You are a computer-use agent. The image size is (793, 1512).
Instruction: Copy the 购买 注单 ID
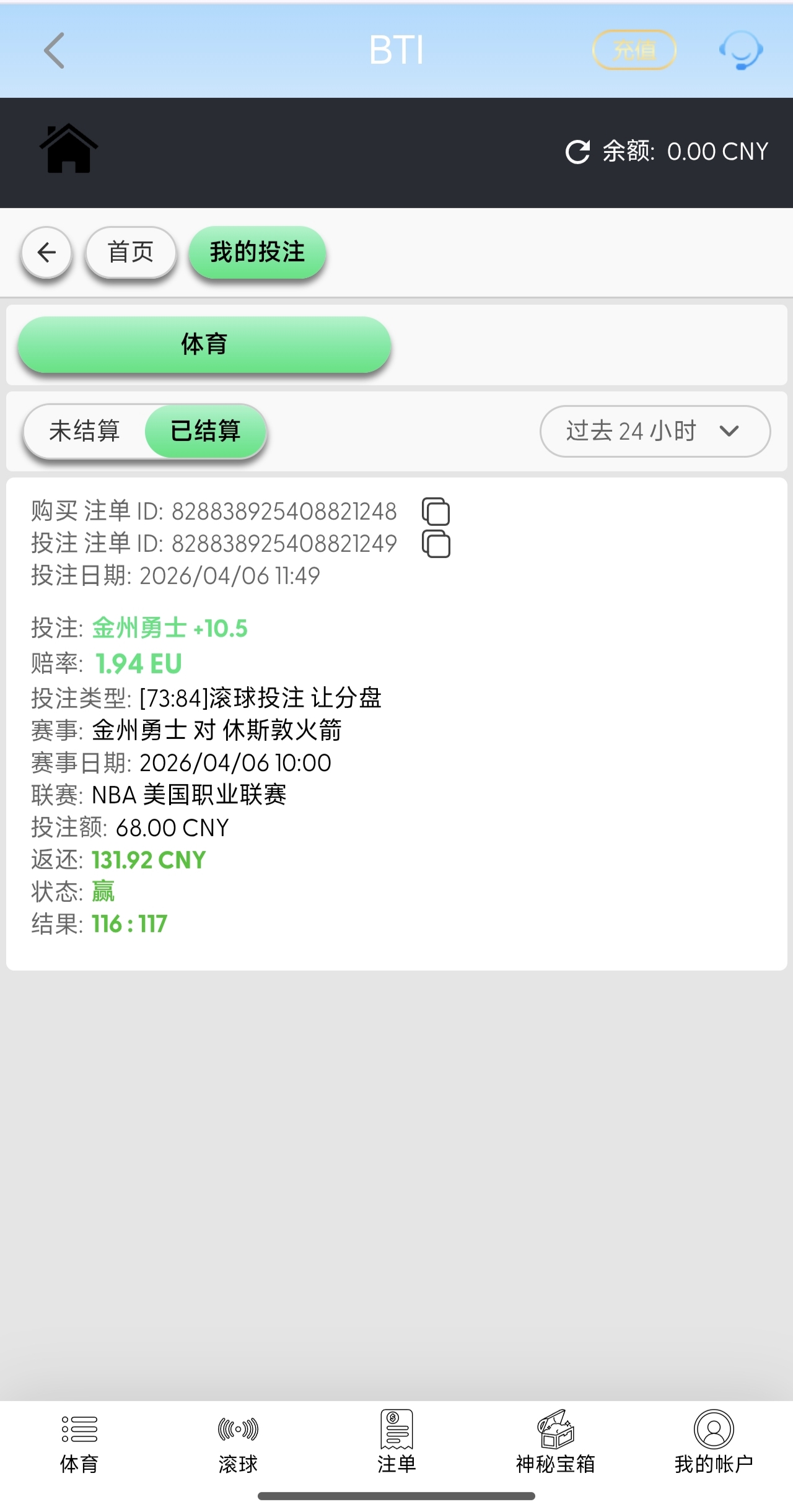tap(436, 512)
